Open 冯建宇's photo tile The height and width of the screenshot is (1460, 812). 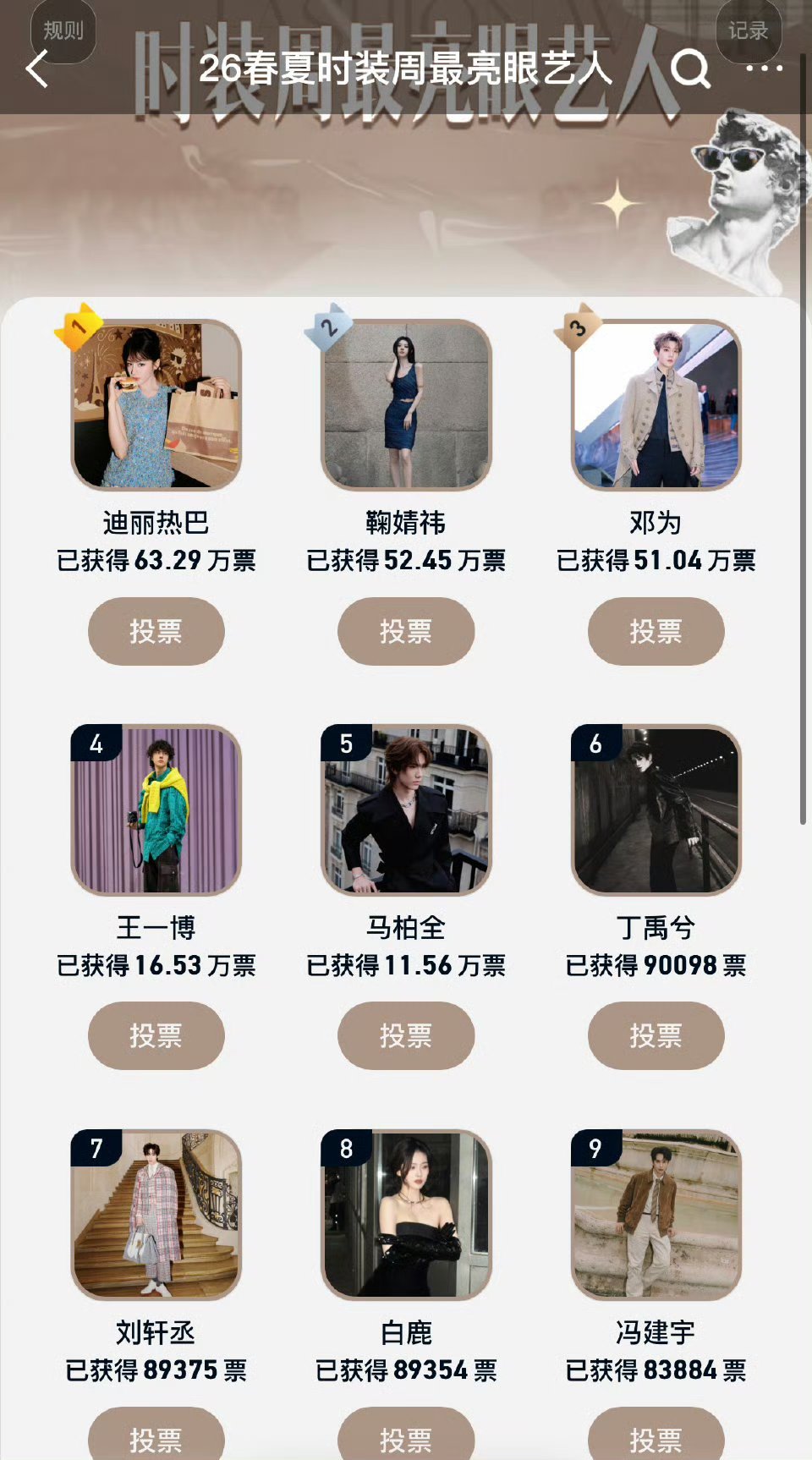coord(656,1215)
